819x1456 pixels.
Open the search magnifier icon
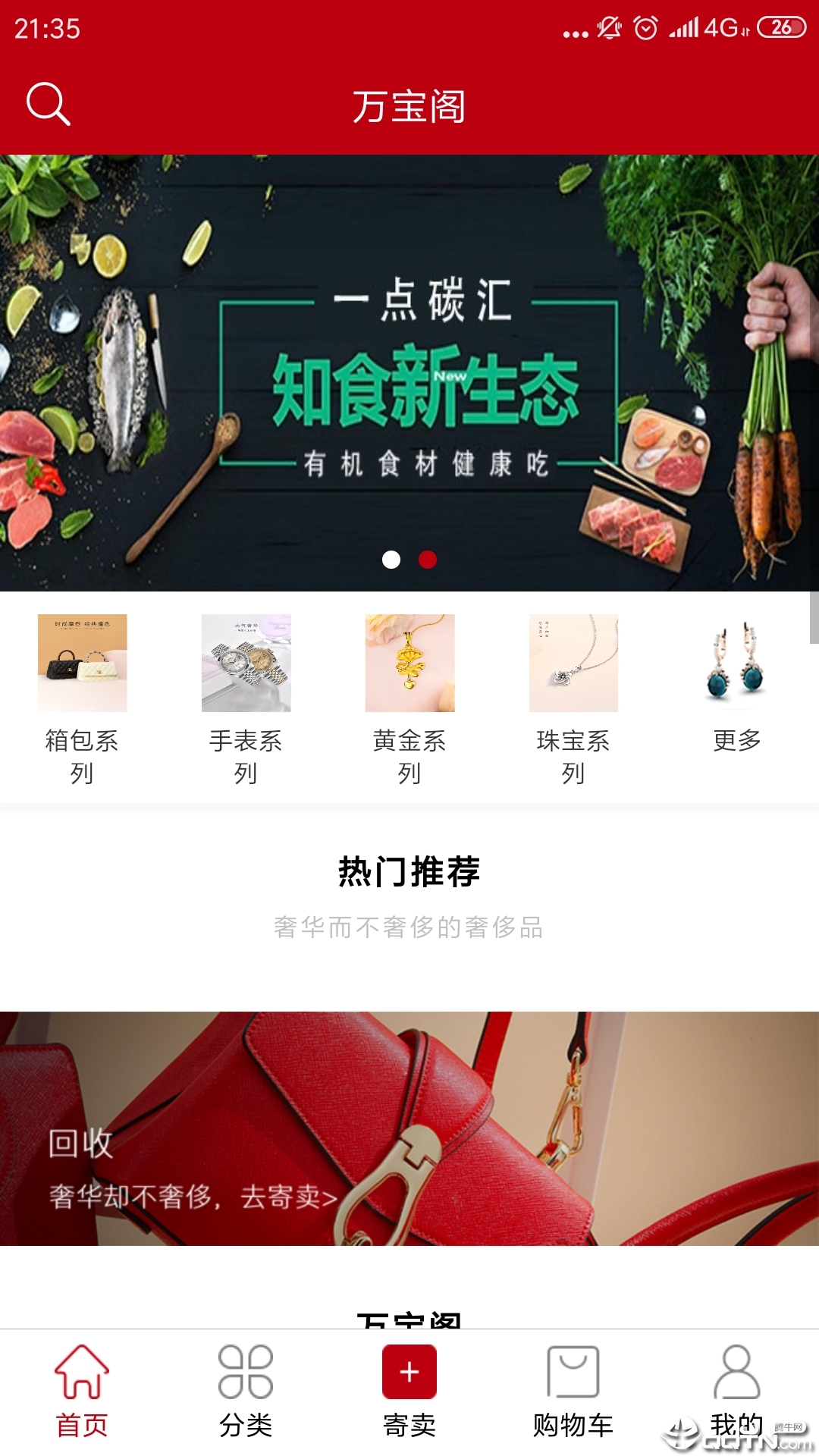(48, 104)
